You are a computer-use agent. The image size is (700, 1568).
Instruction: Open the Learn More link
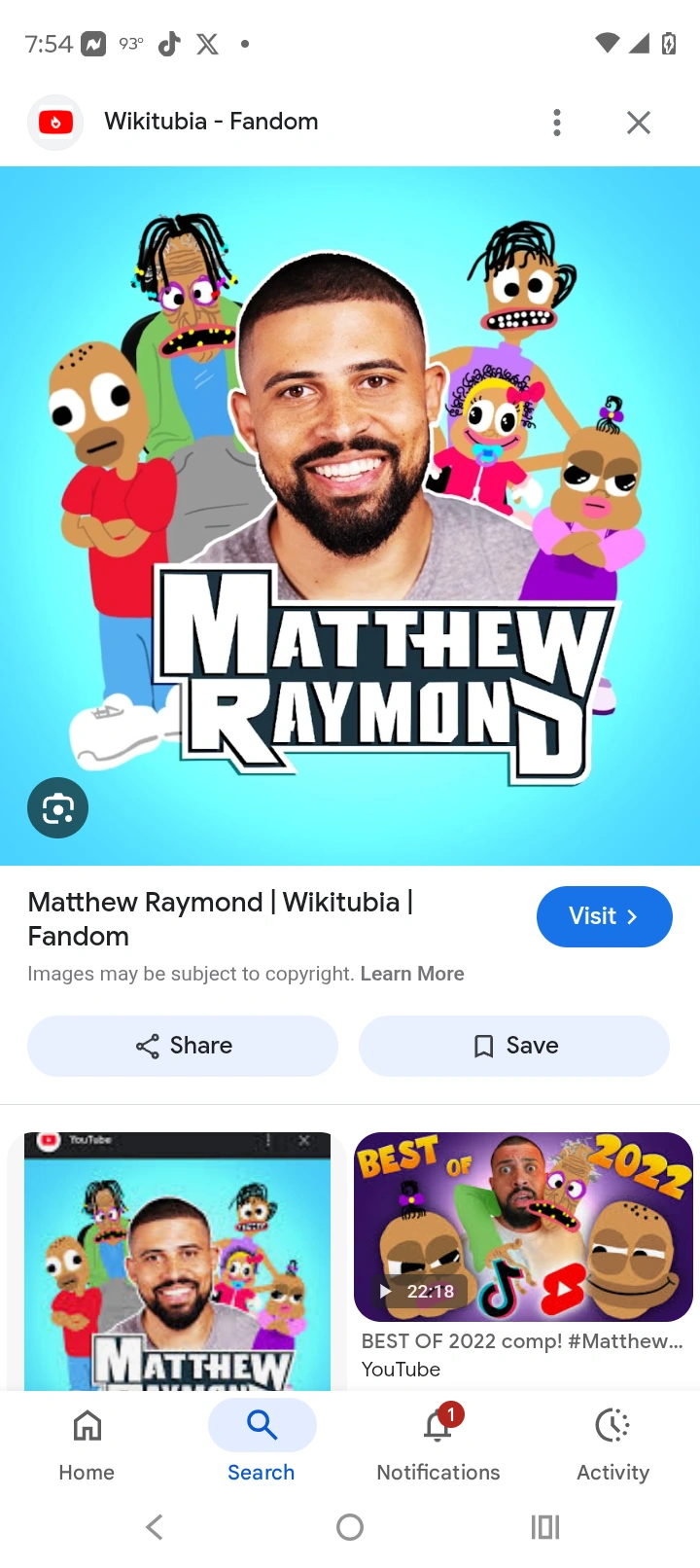click(x=412, y=973)
